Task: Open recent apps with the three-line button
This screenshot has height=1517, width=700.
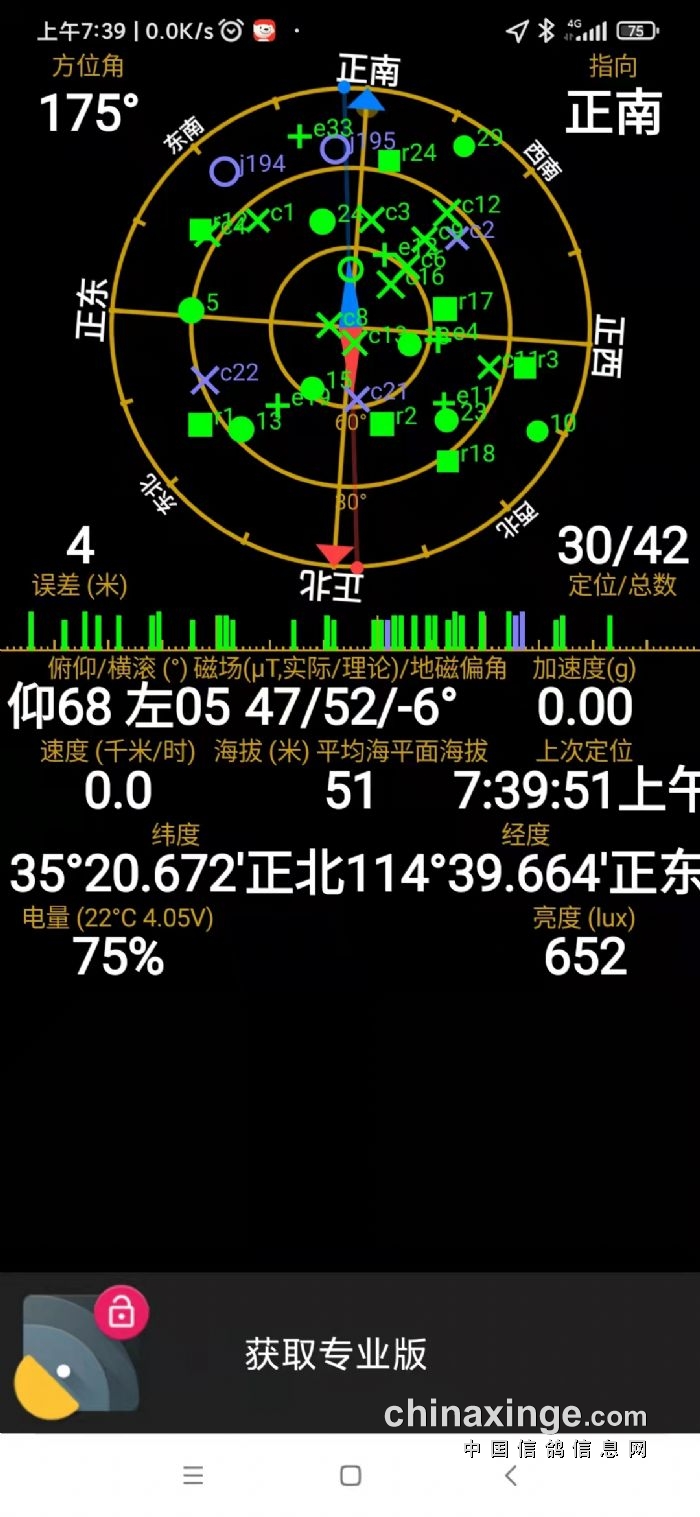Action: [193, 1476]
